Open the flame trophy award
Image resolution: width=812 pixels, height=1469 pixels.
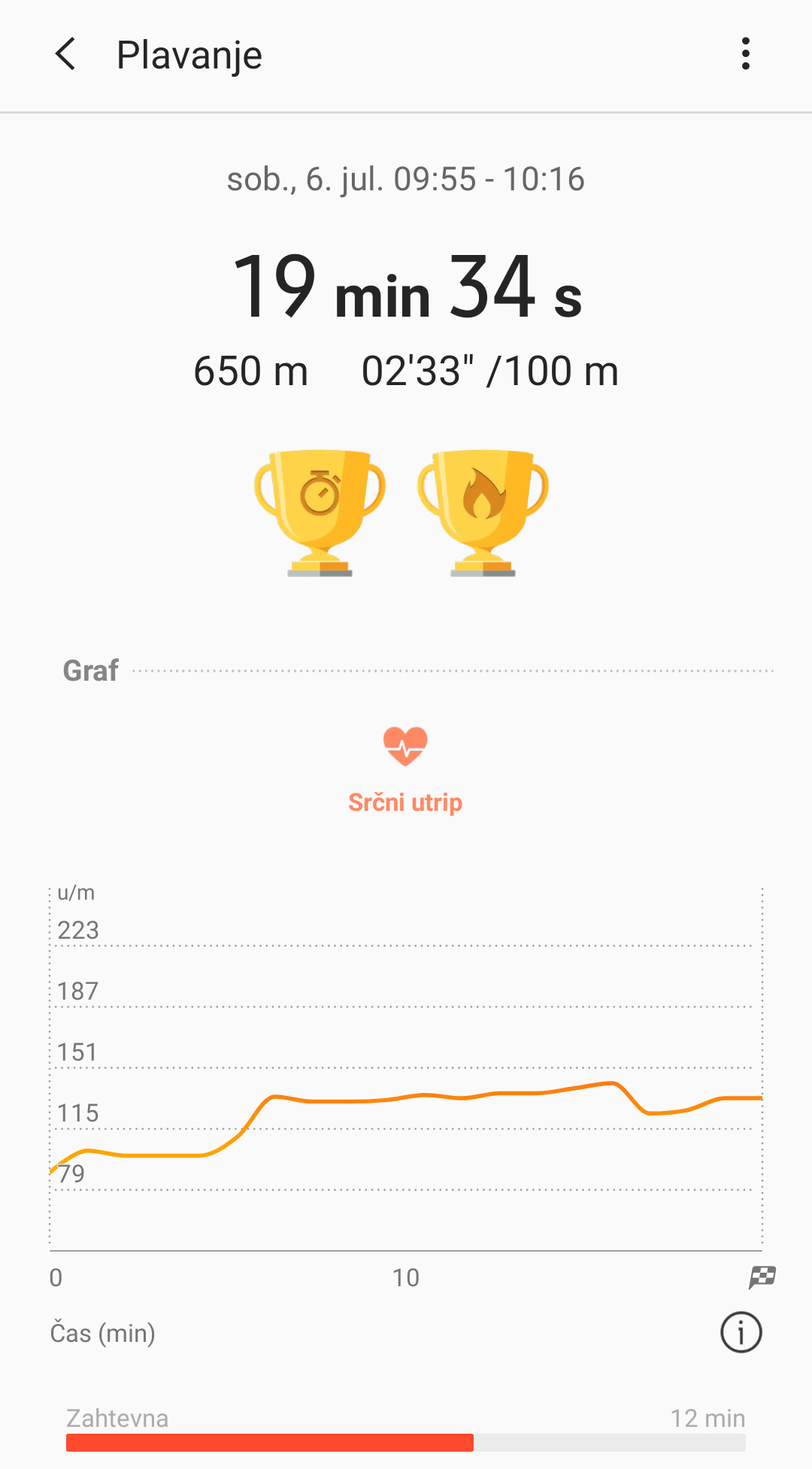[x=483, y=512]
